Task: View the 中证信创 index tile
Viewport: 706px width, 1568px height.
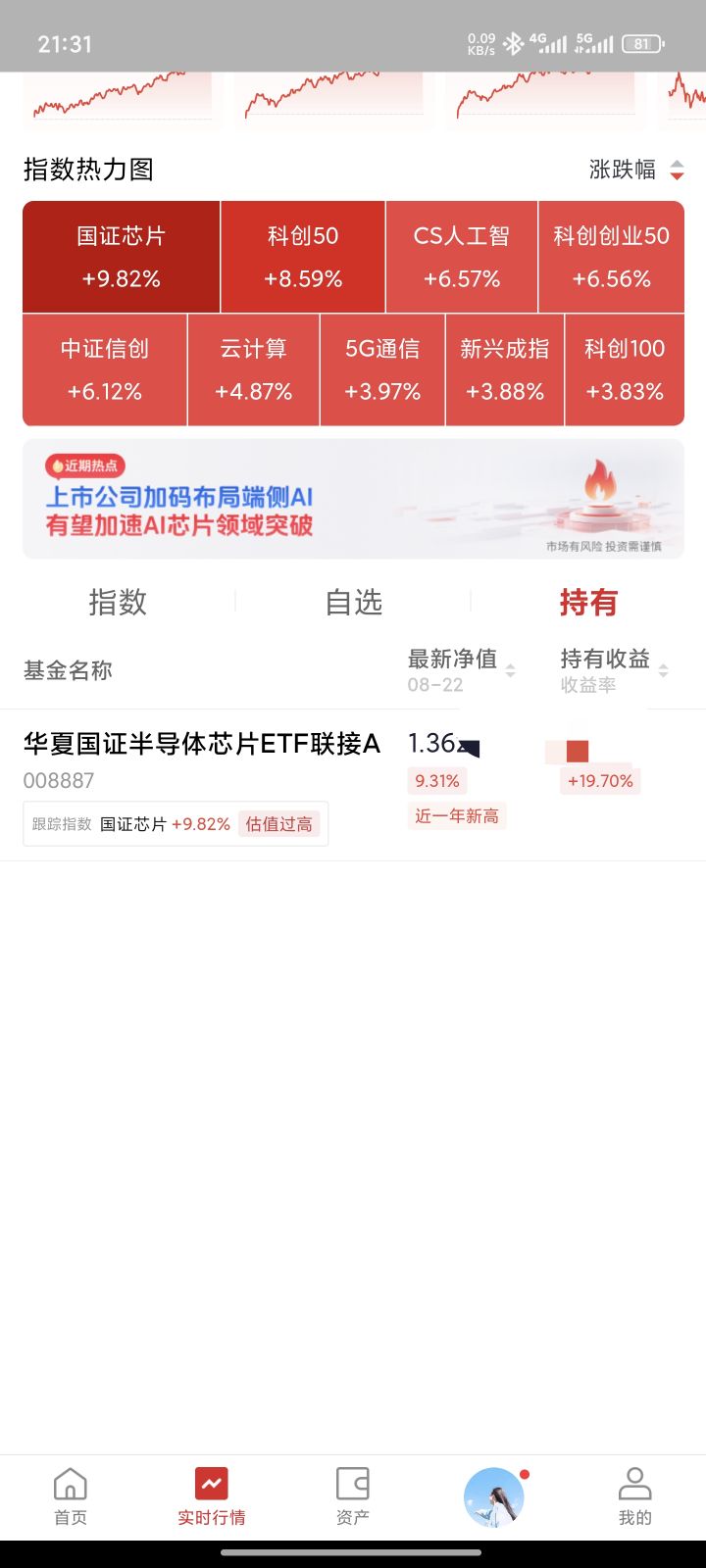Action: (105, 369)
